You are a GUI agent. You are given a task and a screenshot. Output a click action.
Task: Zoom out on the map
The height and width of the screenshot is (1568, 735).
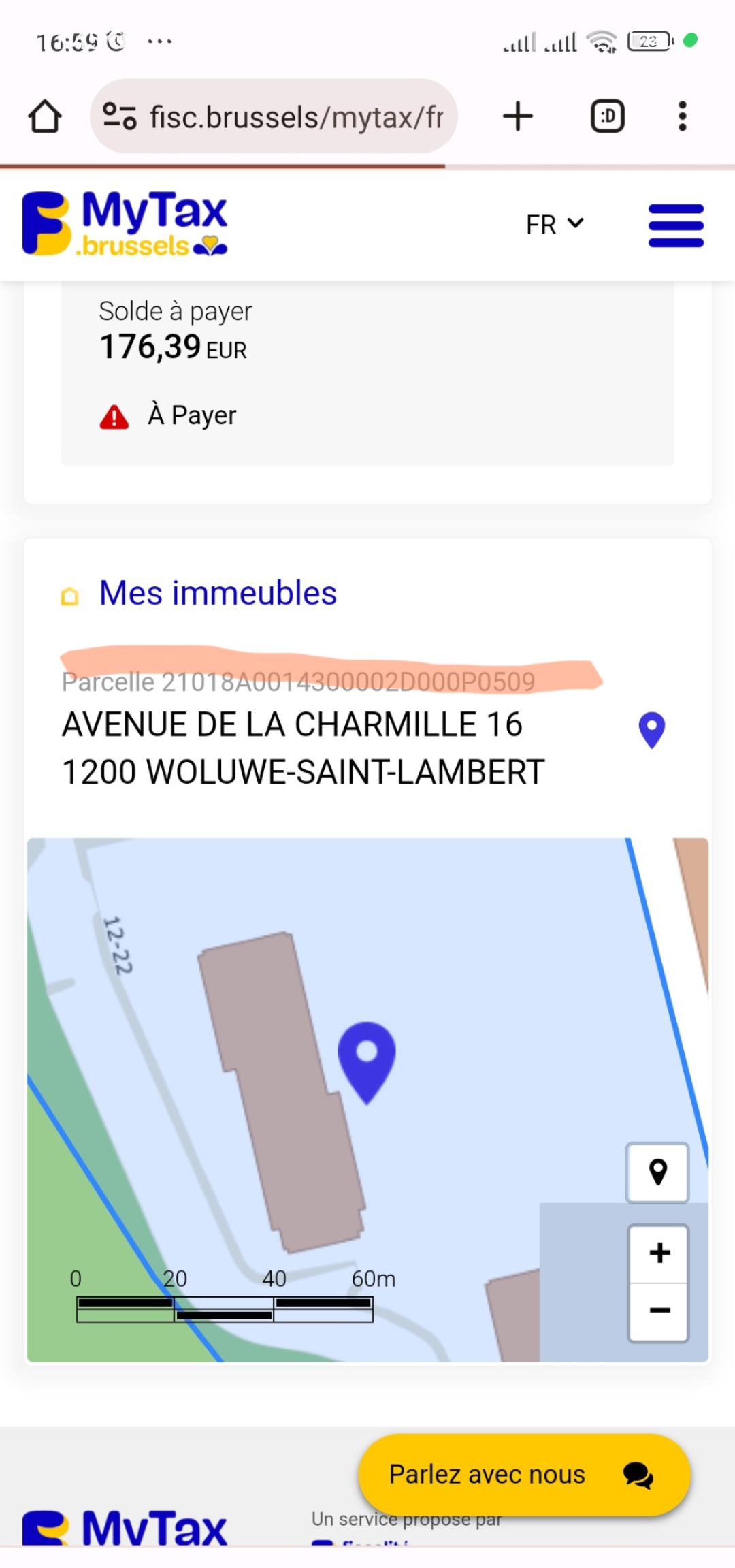coord(659,1312)
